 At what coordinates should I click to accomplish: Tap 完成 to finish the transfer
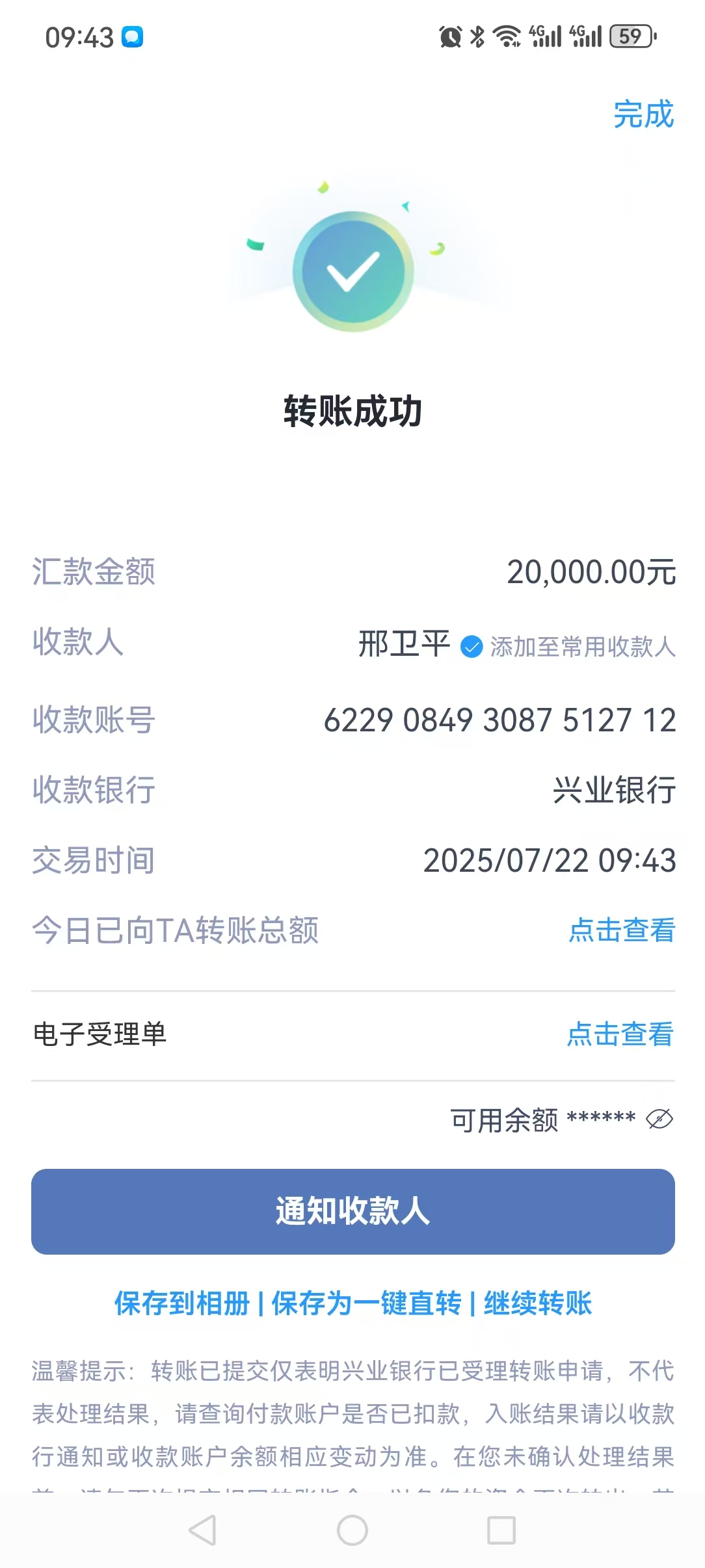[643, 115]
